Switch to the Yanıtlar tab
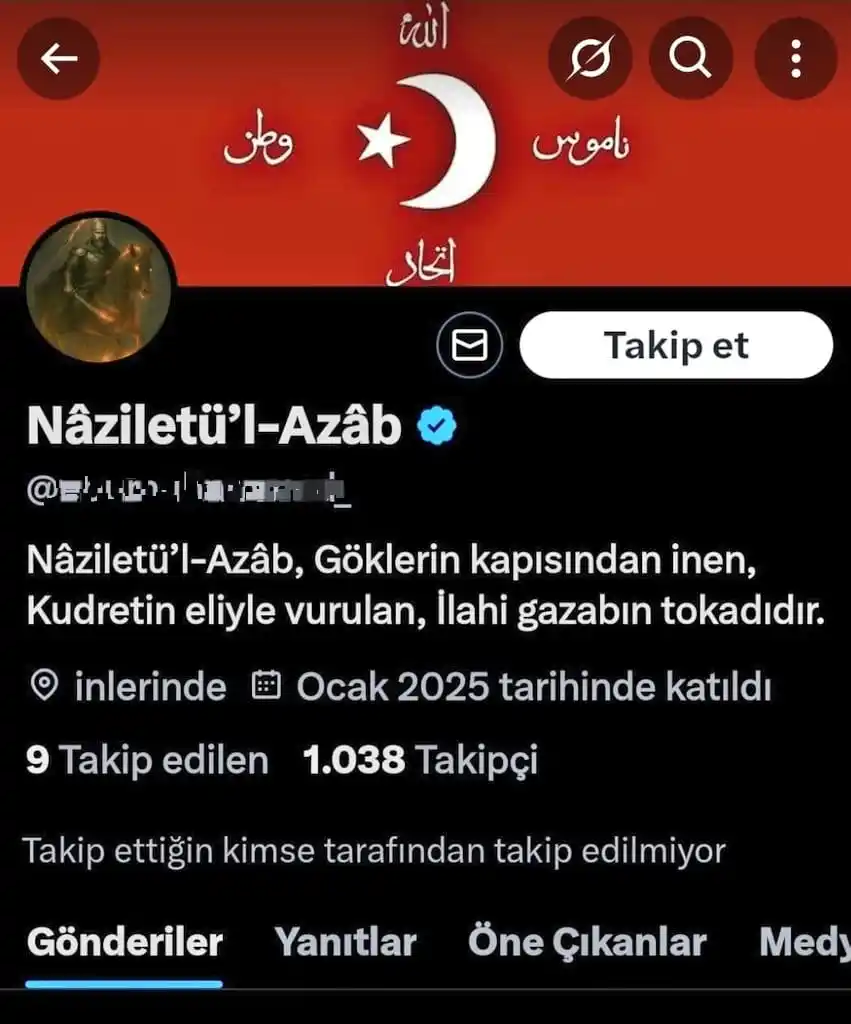Screen dimensions: 851x1024 tap(345, 942)
